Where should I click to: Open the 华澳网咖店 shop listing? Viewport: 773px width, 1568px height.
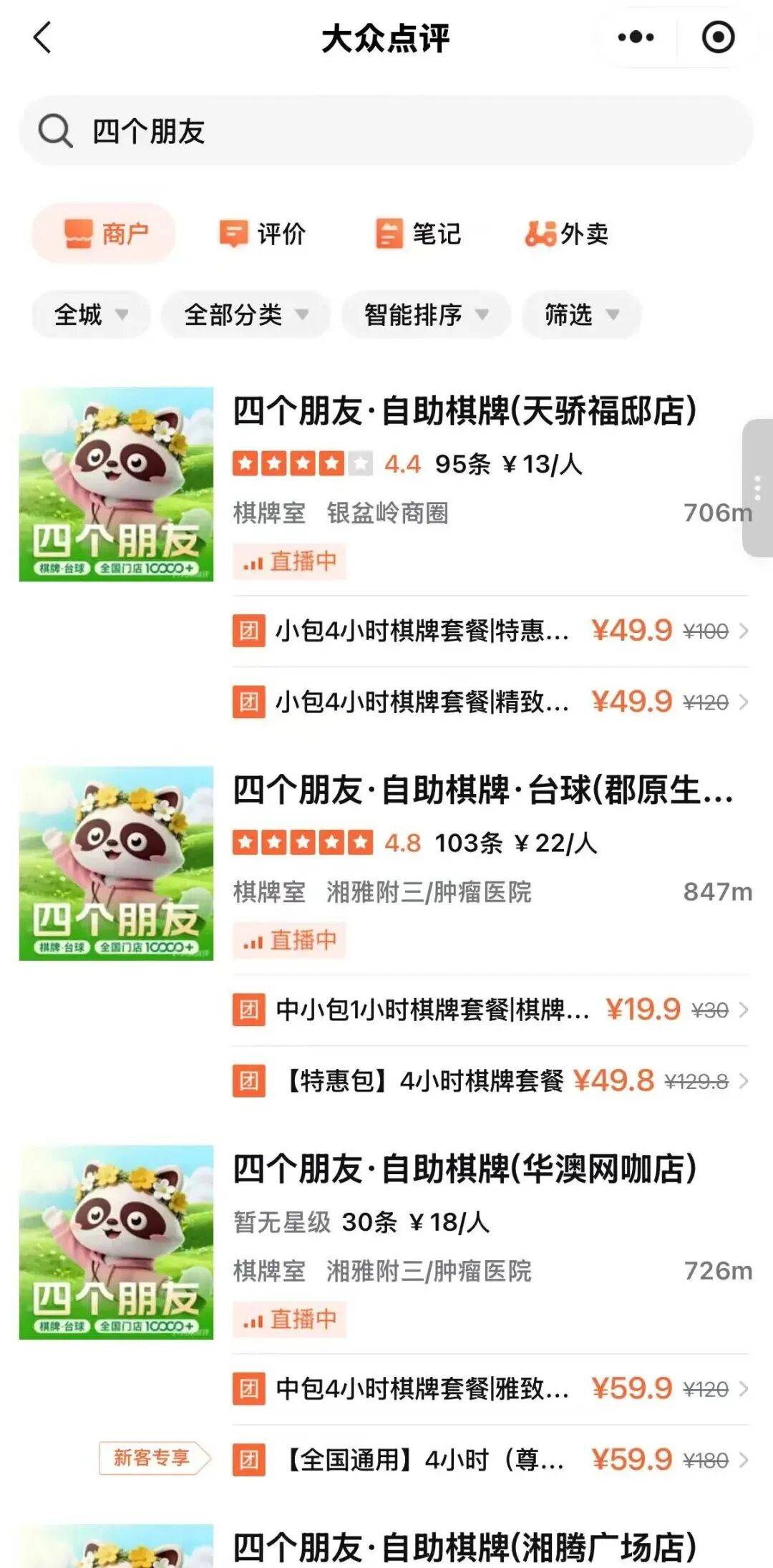click(x=465, y=1169)
